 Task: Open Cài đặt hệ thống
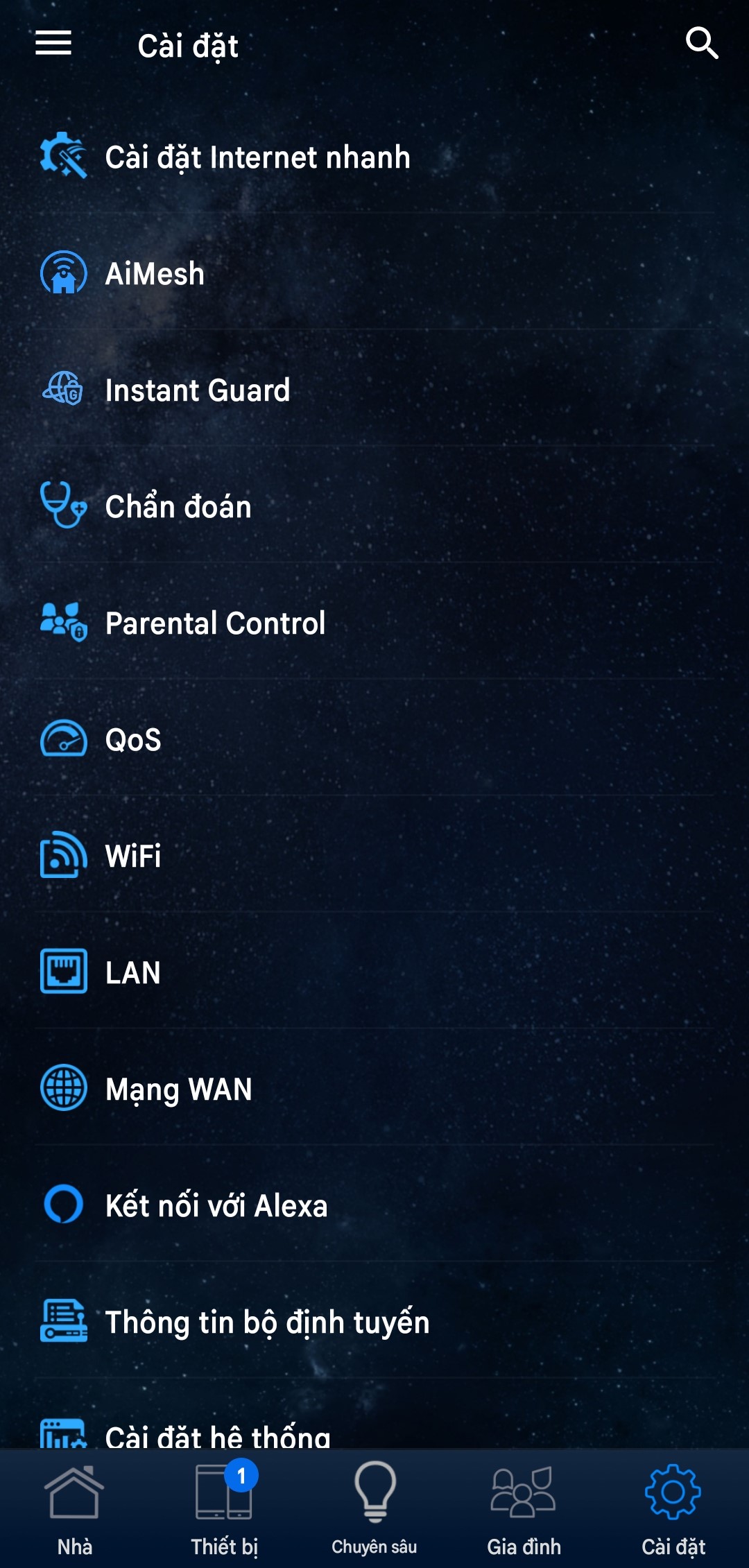217,1434
